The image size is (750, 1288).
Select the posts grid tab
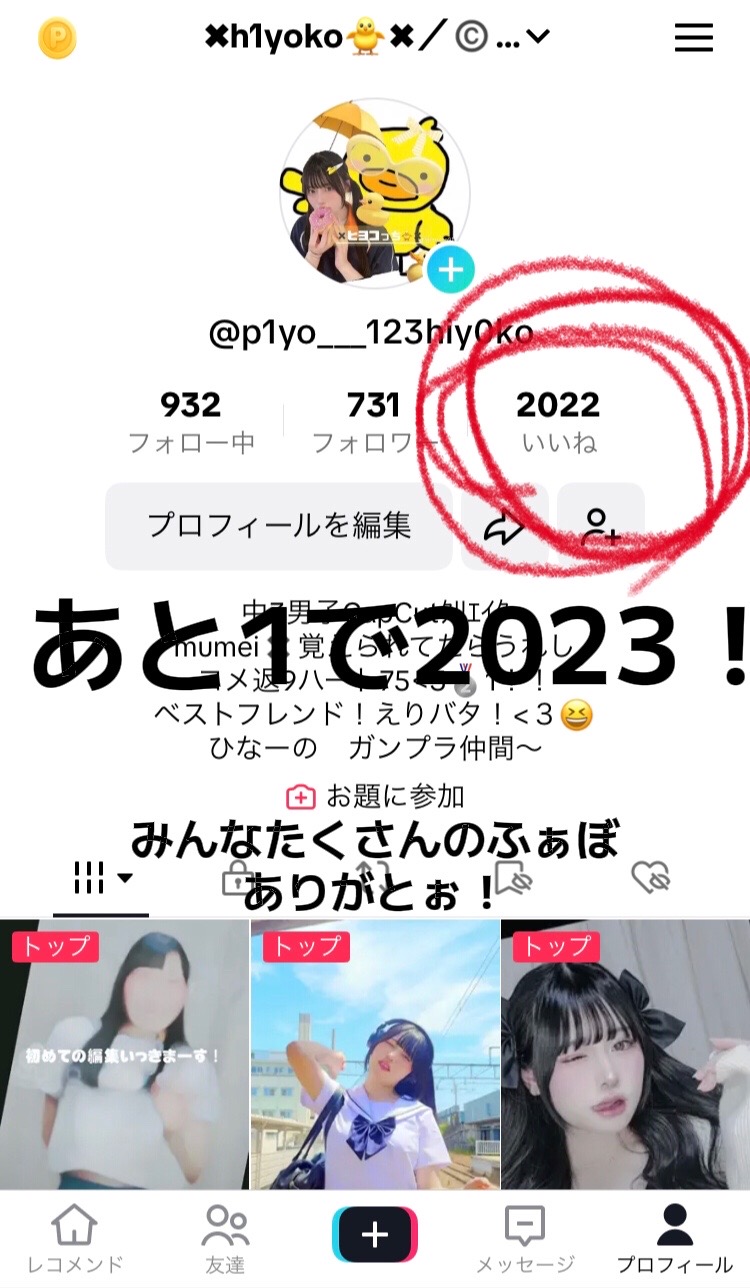(x=102, y=879)
